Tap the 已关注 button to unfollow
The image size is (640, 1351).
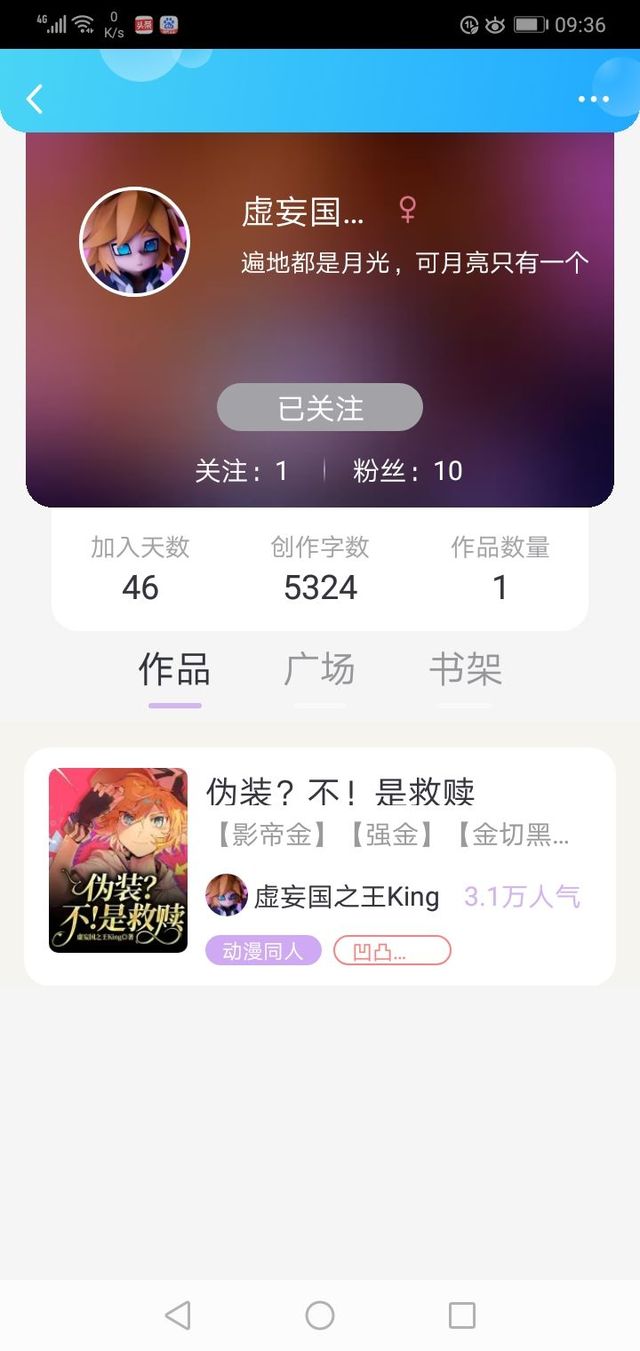(320, 408)
